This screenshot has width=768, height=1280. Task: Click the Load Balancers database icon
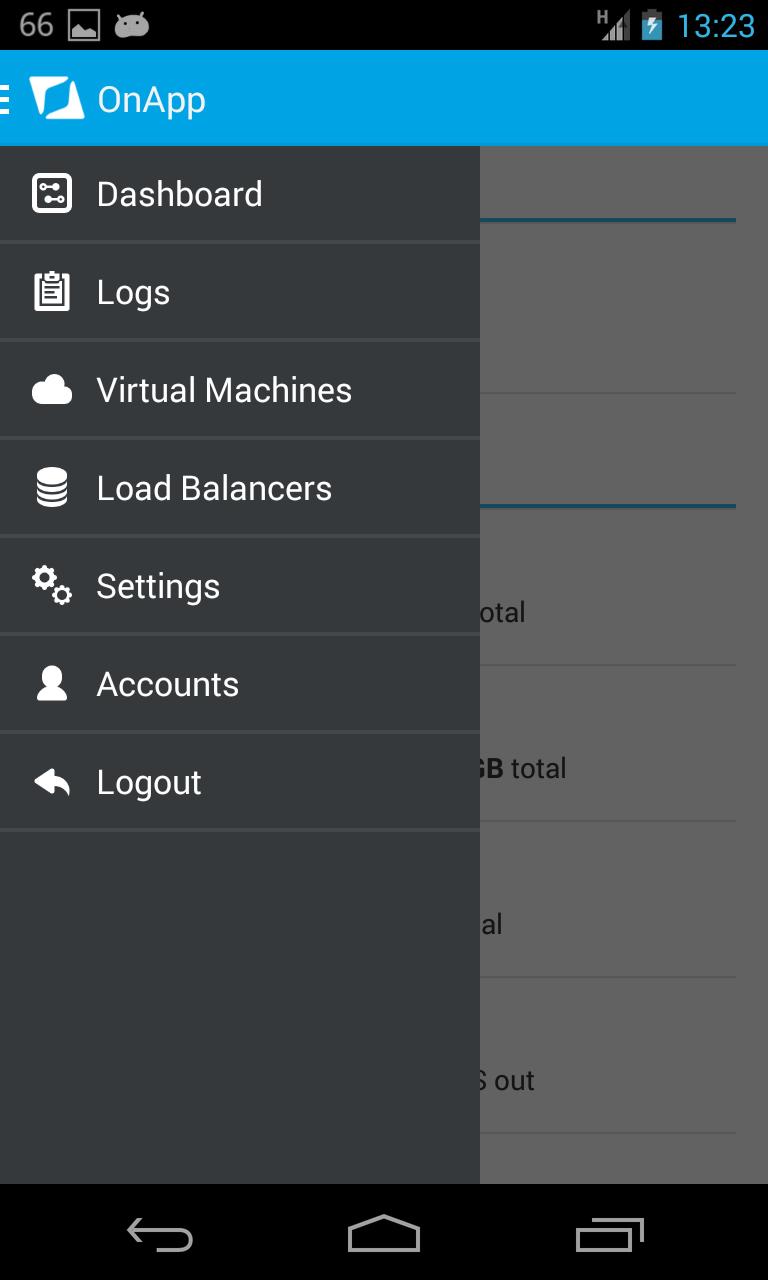52,487
